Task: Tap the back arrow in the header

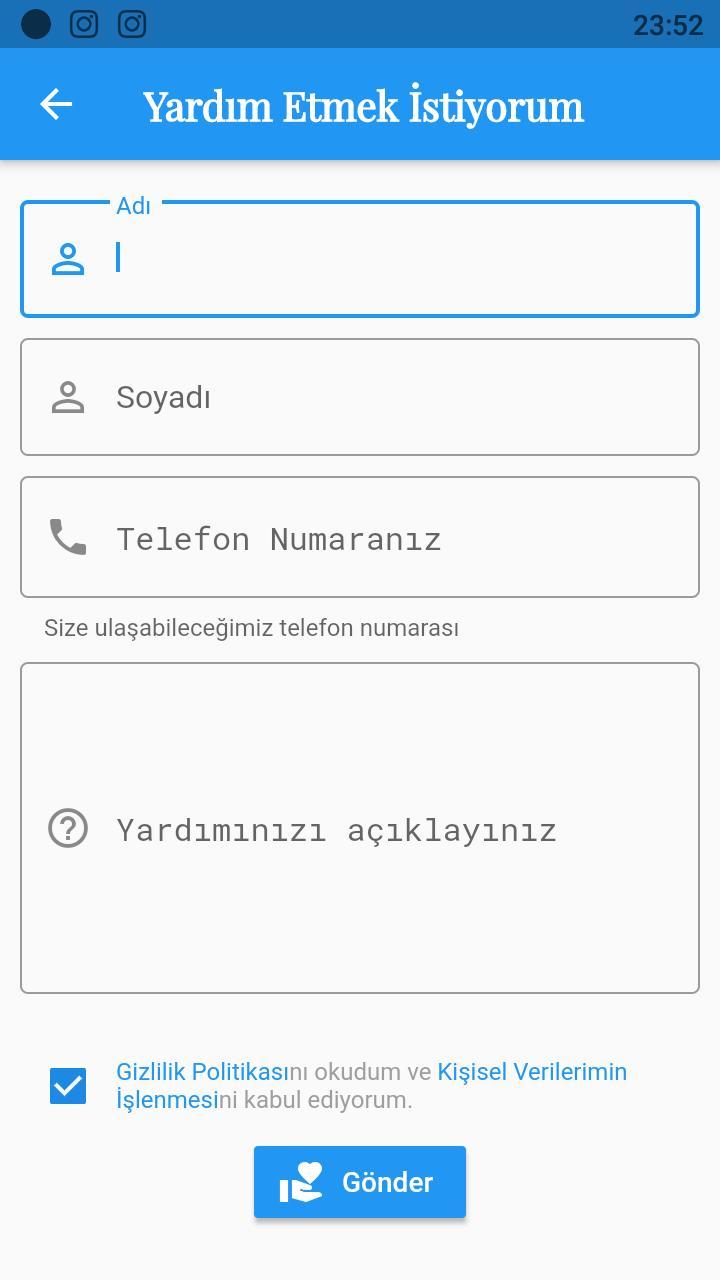Action: click(55, 104)
